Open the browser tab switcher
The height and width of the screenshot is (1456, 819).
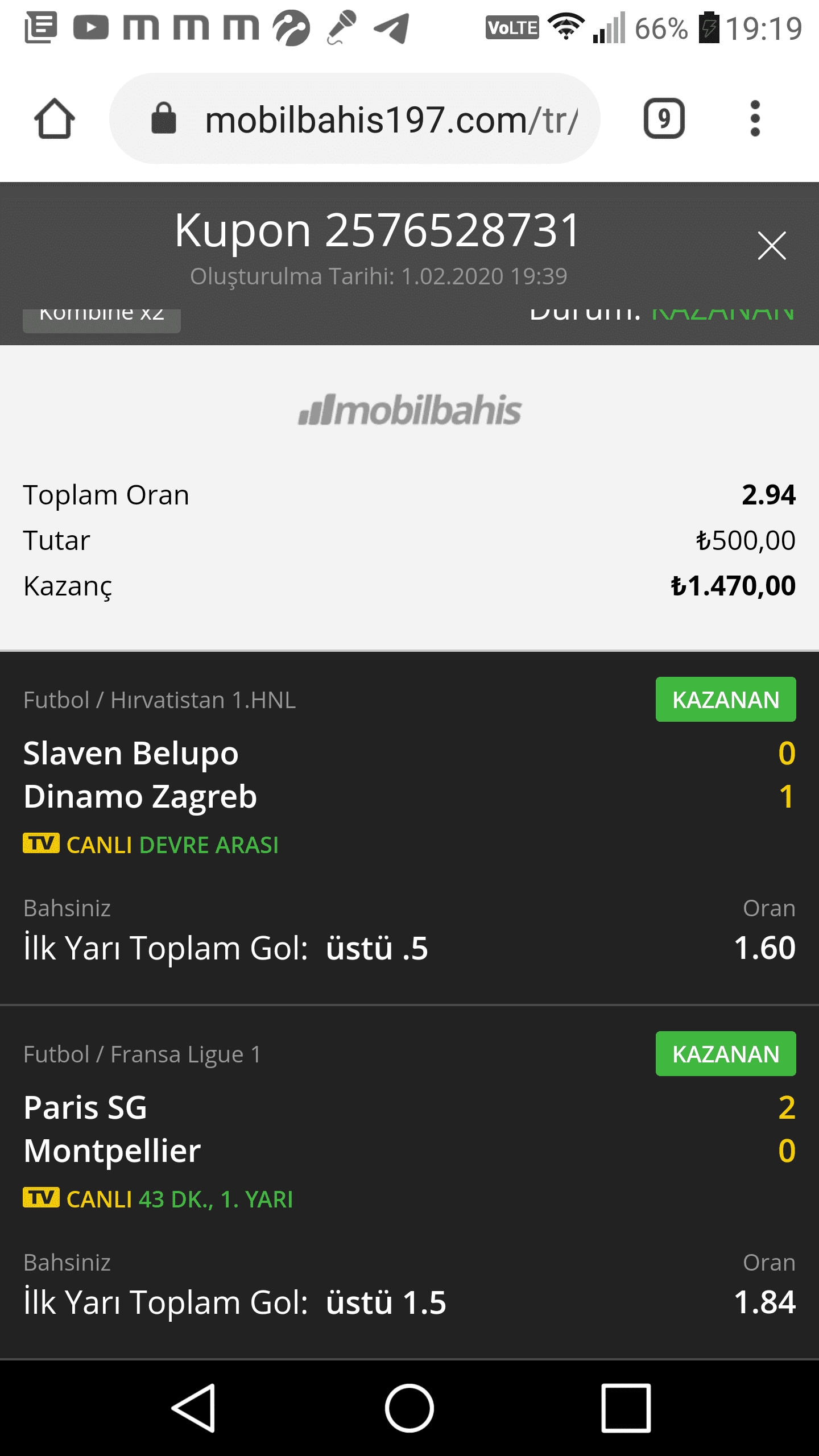pyautogui.click(x=664, y=118)
